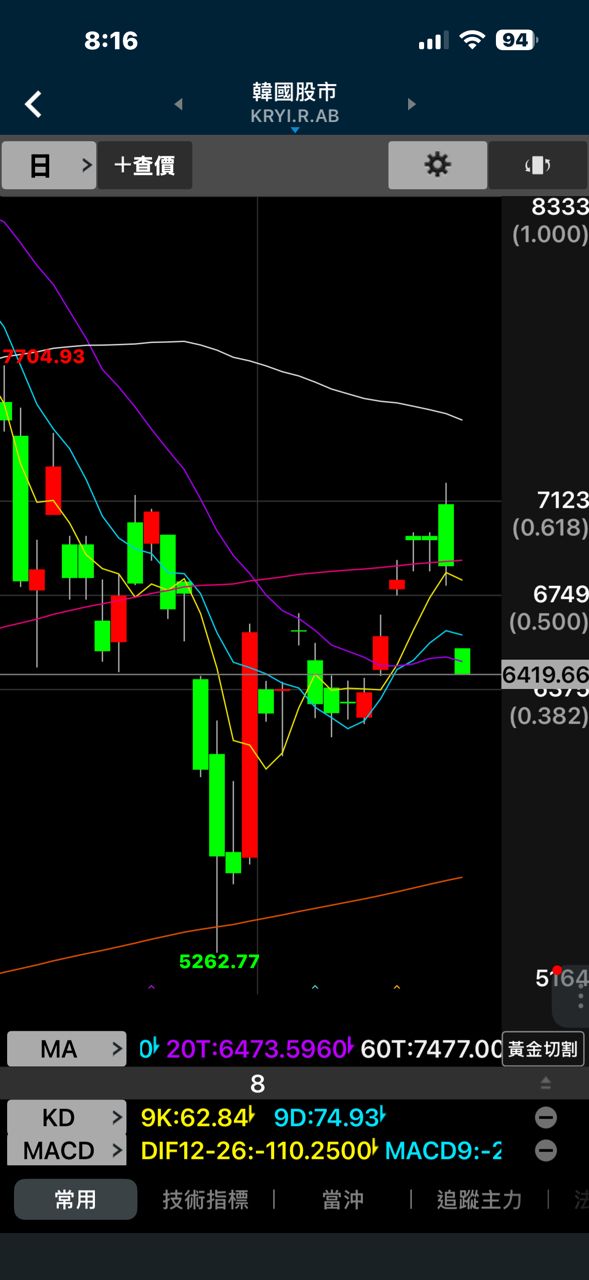Change the MACD indicator selector

coord(67,1150)
